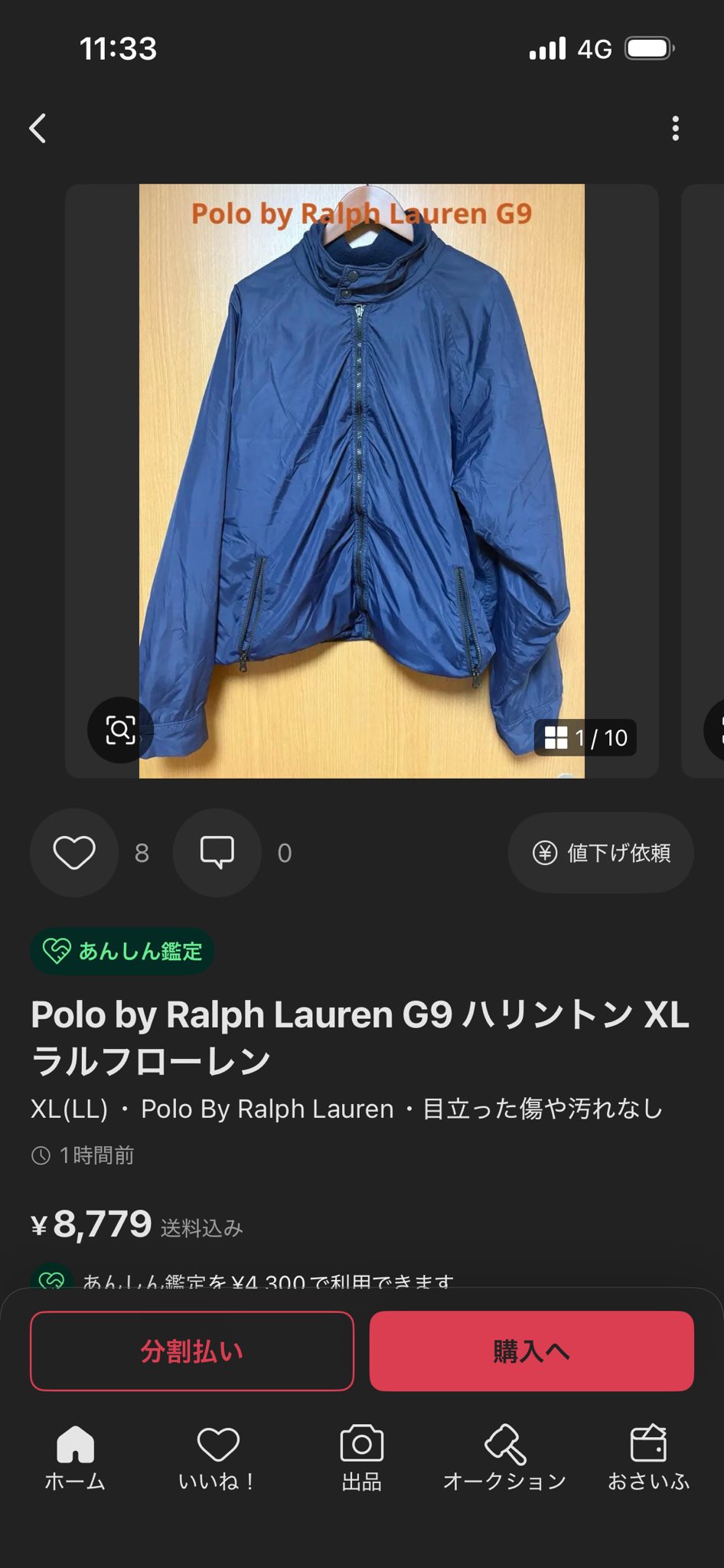This screenshot has width=724, height=1568.
Task: Like this jacket listing
Action: click(x=74, y=852)
